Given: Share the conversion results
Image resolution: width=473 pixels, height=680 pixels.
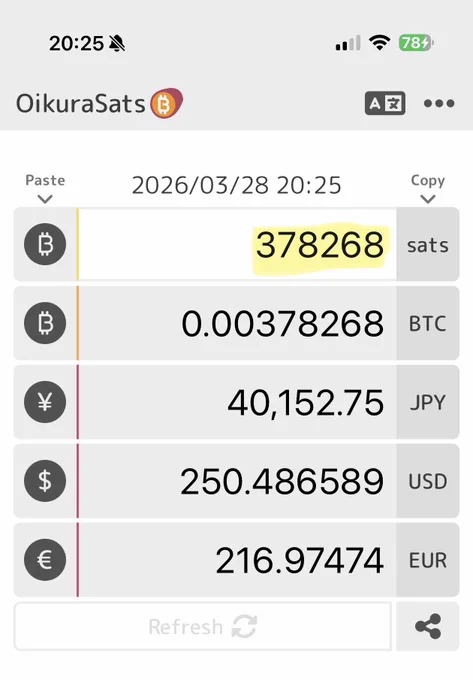Looking at the screenshot, I should click(x=428, y=626).
